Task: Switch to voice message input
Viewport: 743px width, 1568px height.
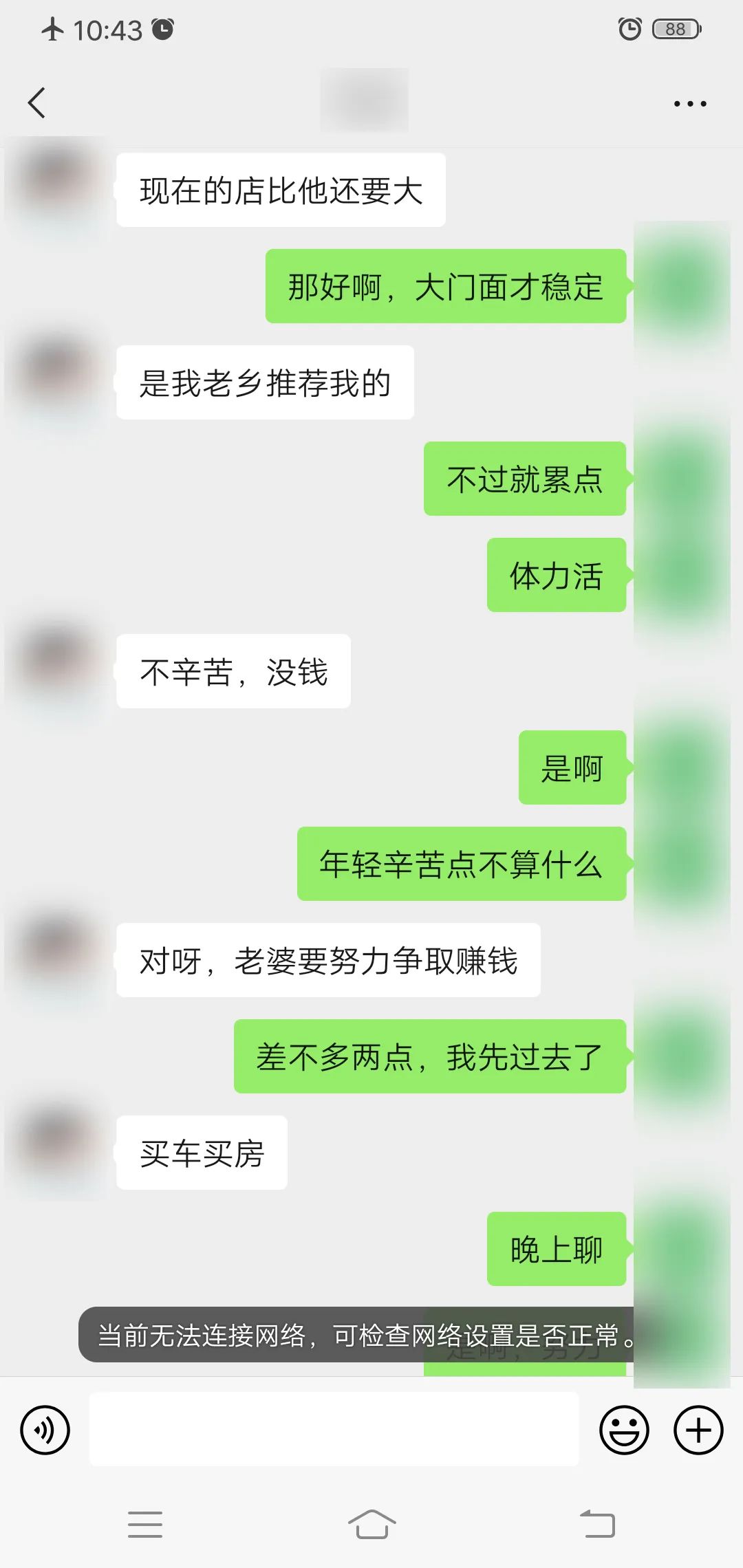Action: coord(45,1430)
